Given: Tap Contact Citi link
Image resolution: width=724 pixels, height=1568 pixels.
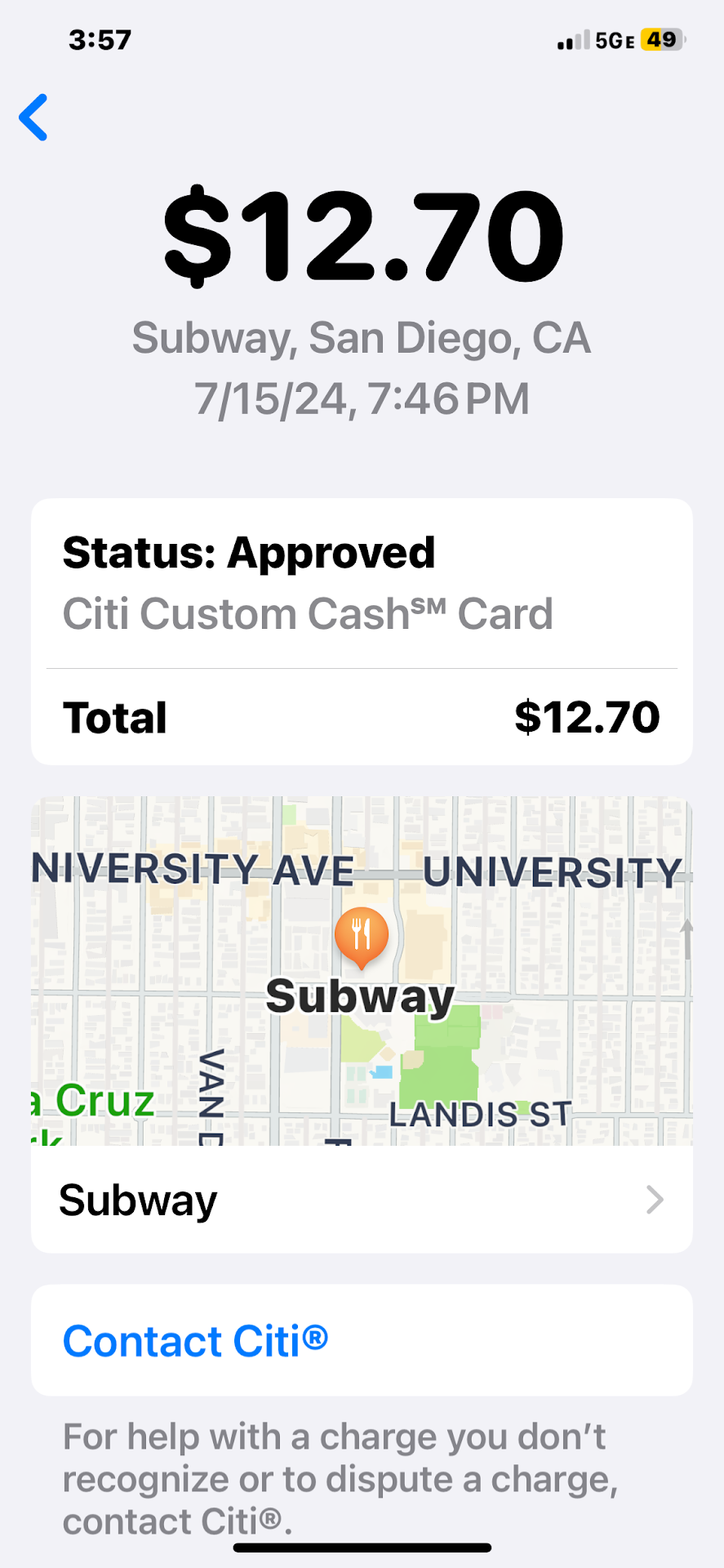Looking at the screenshot, I should point(196,1341).
